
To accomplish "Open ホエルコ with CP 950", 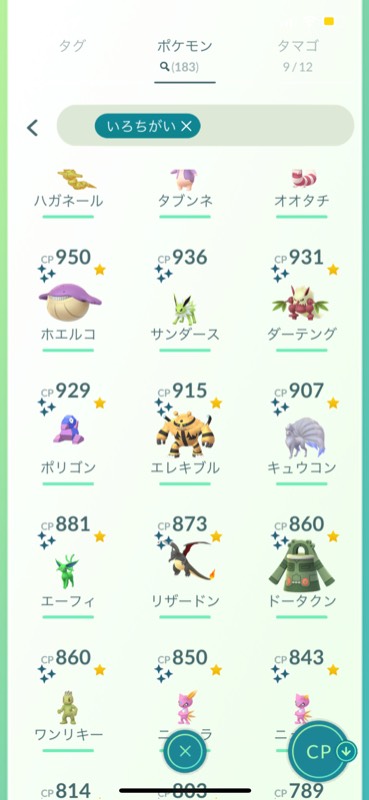I will [x=68, y=299].
